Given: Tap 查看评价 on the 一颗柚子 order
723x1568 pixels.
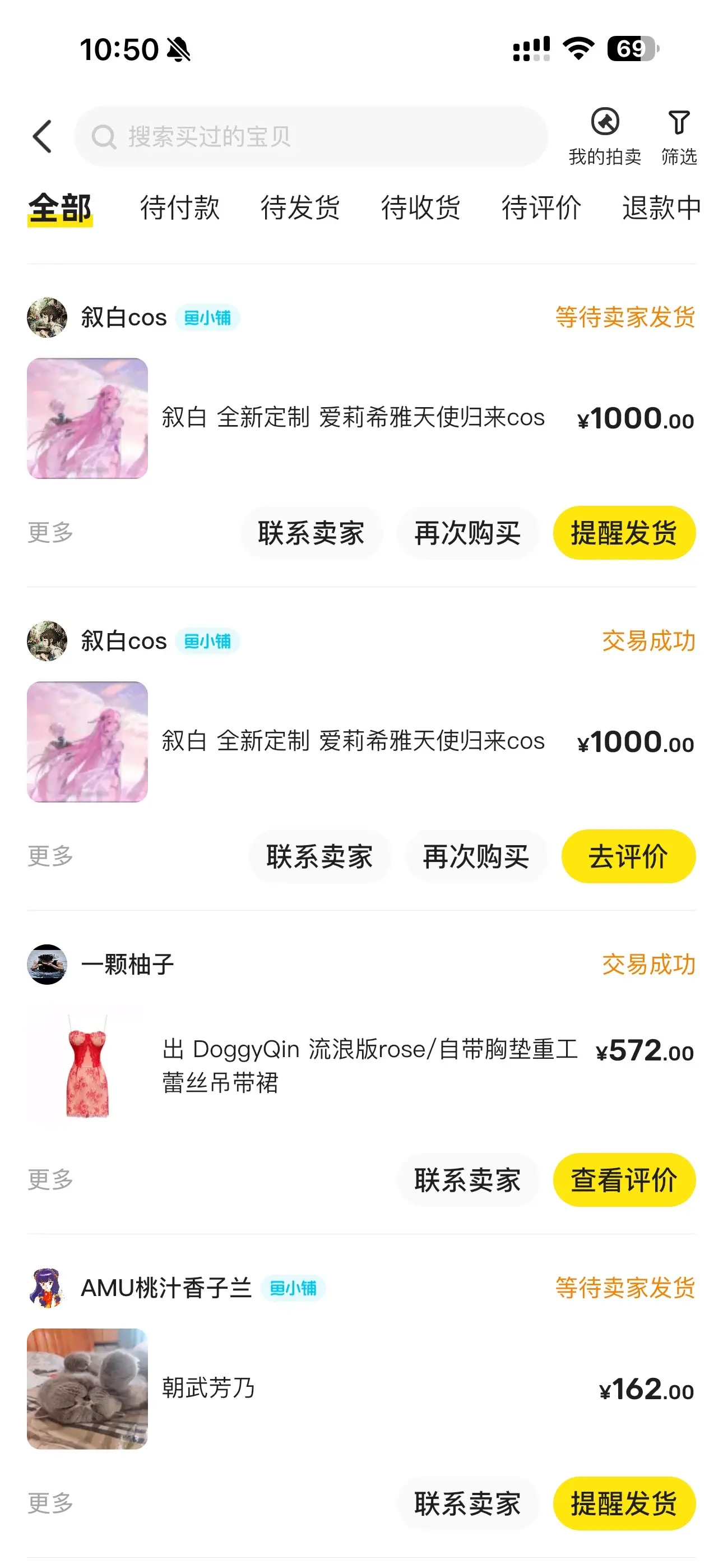Looking at the screenshot, I should 624,1180.
